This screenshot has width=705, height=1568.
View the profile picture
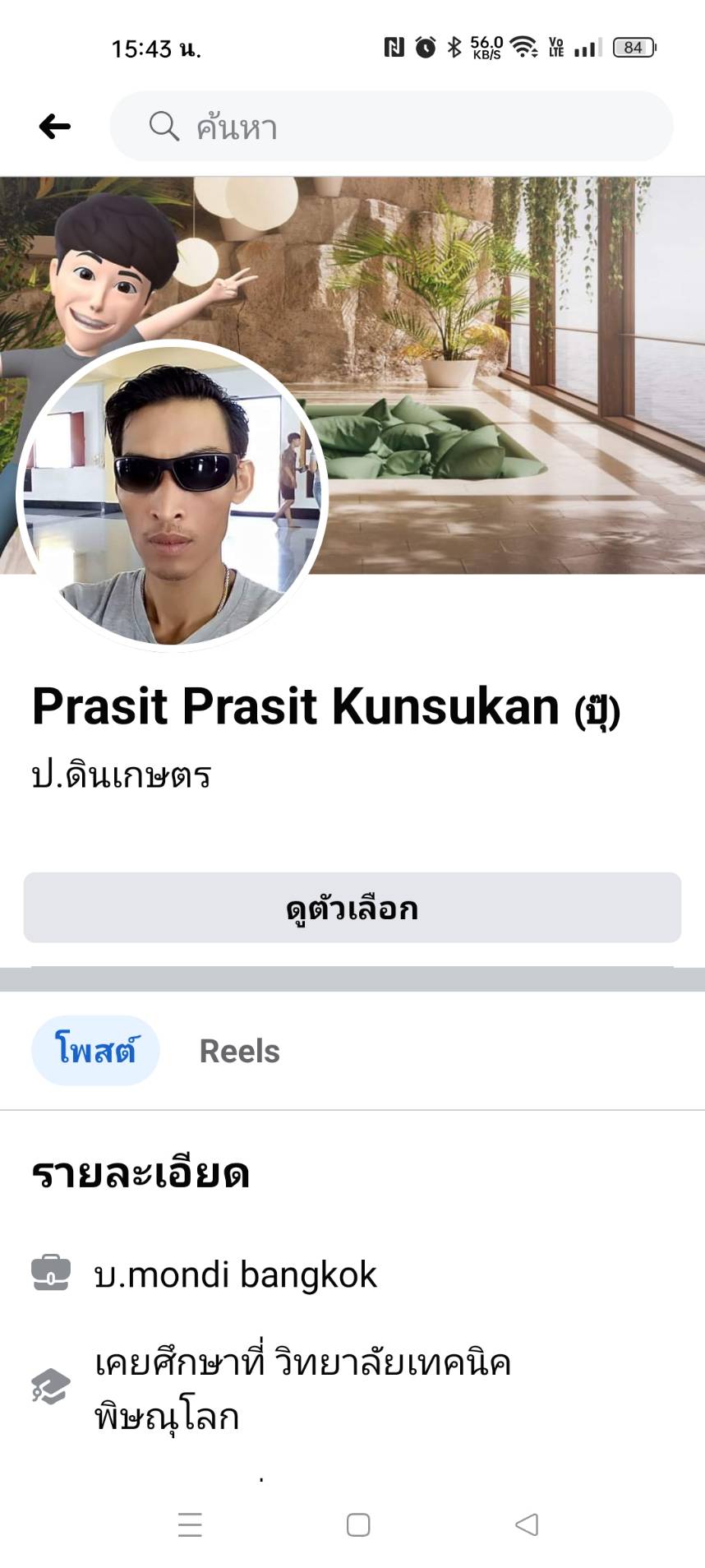[173, 496]
